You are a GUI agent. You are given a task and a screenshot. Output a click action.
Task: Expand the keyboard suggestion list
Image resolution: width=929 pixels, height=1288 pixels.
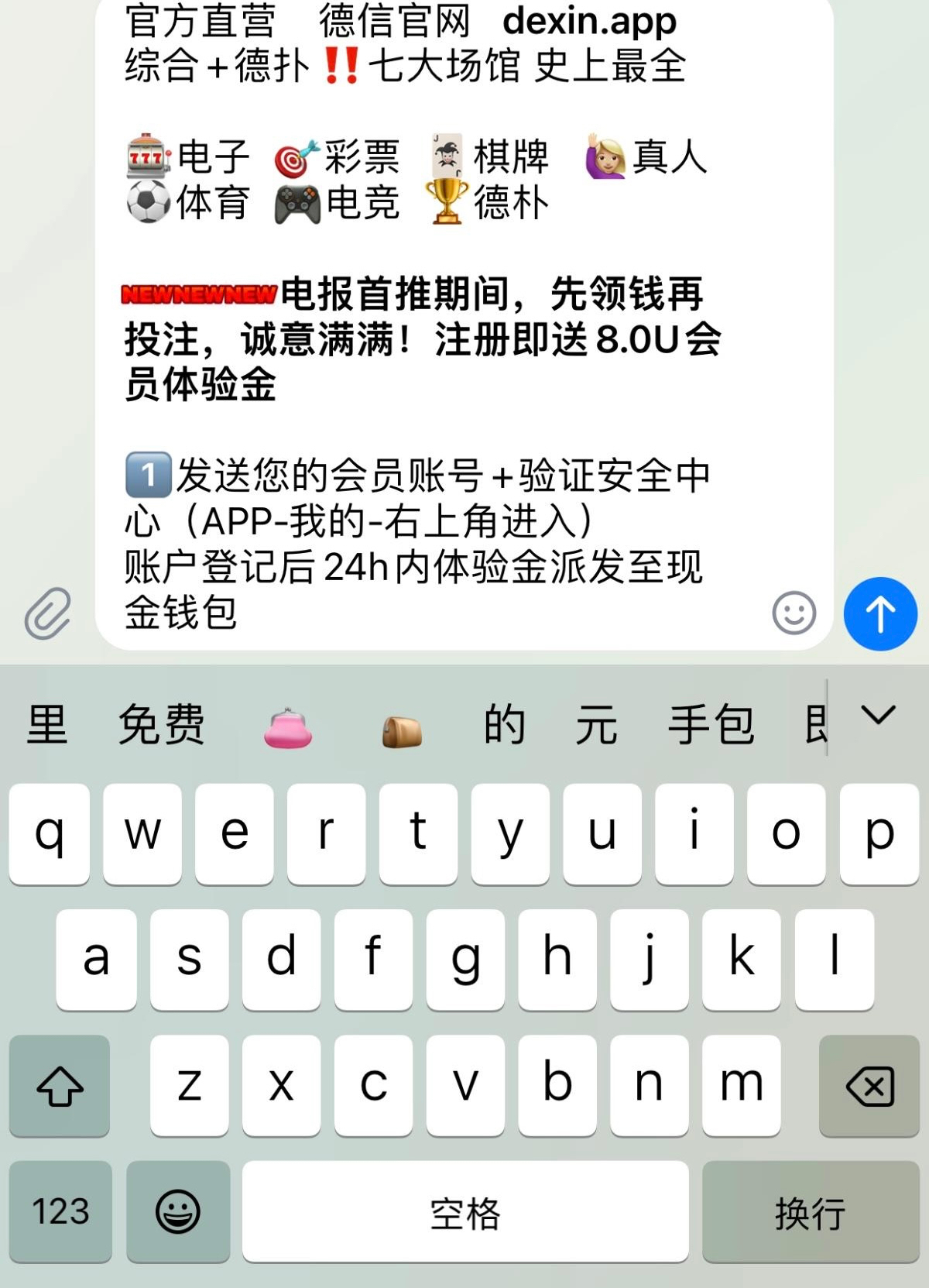pos(878,716)
